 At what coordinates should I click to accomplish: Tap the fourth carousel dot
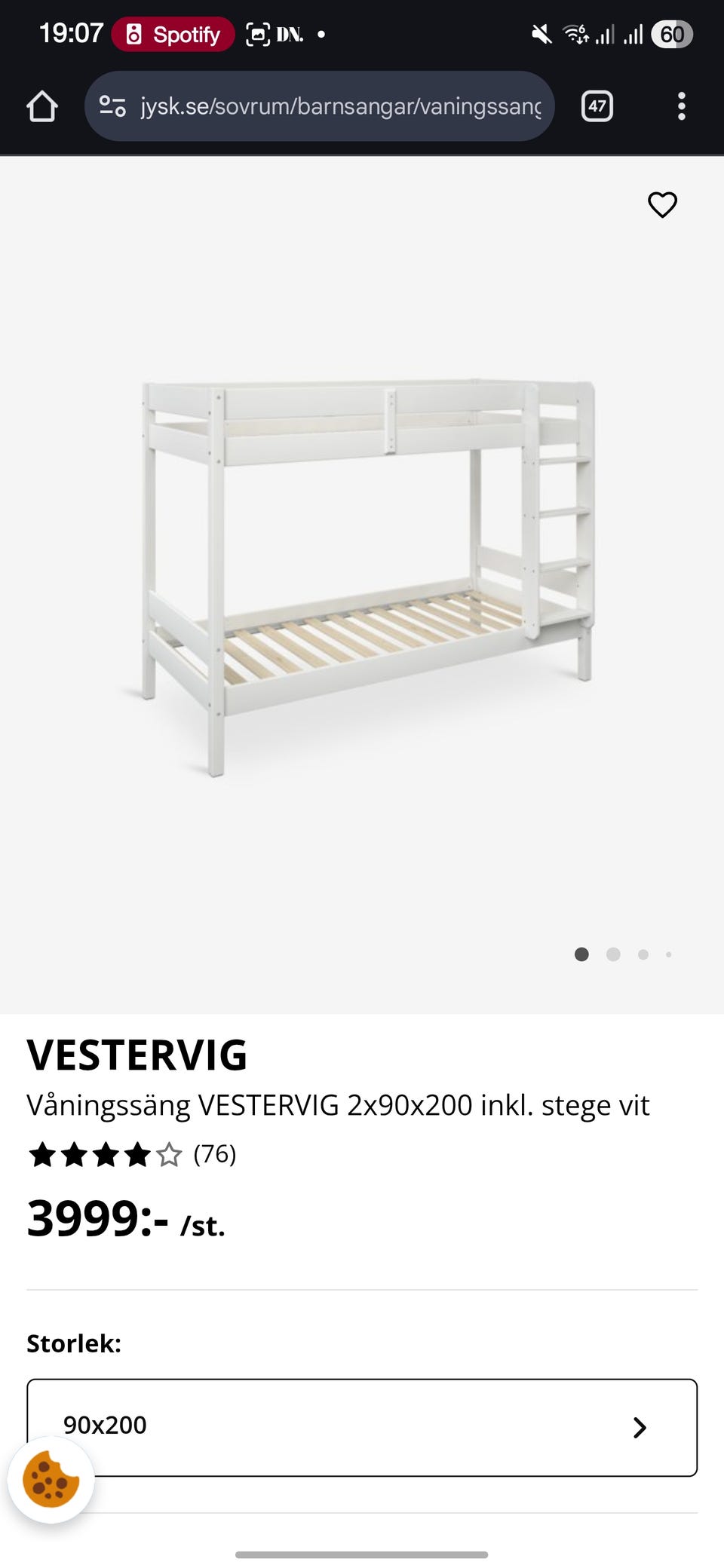click(669, 954)
